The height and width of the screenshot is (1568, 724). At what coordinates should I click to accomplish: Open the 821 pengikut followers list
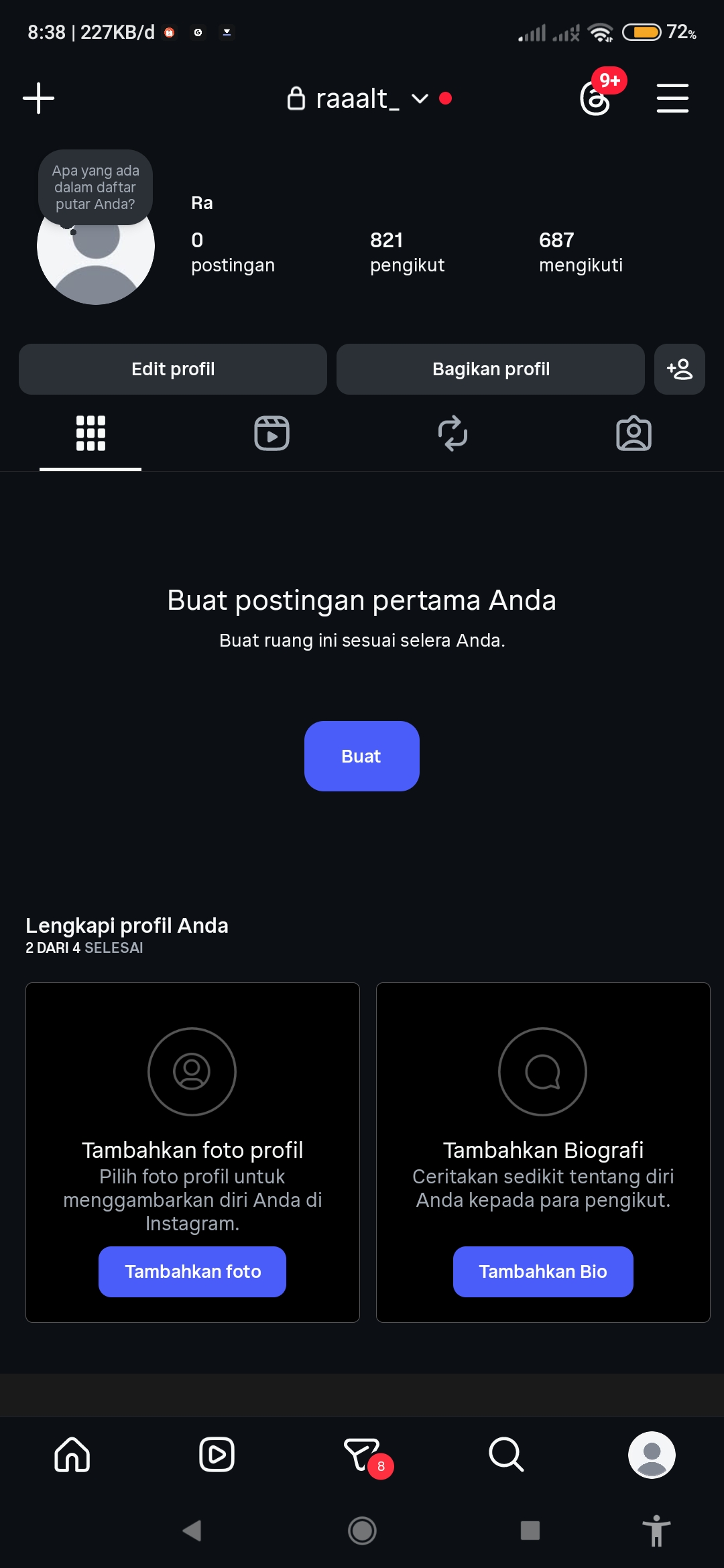(x=407, y=252)
